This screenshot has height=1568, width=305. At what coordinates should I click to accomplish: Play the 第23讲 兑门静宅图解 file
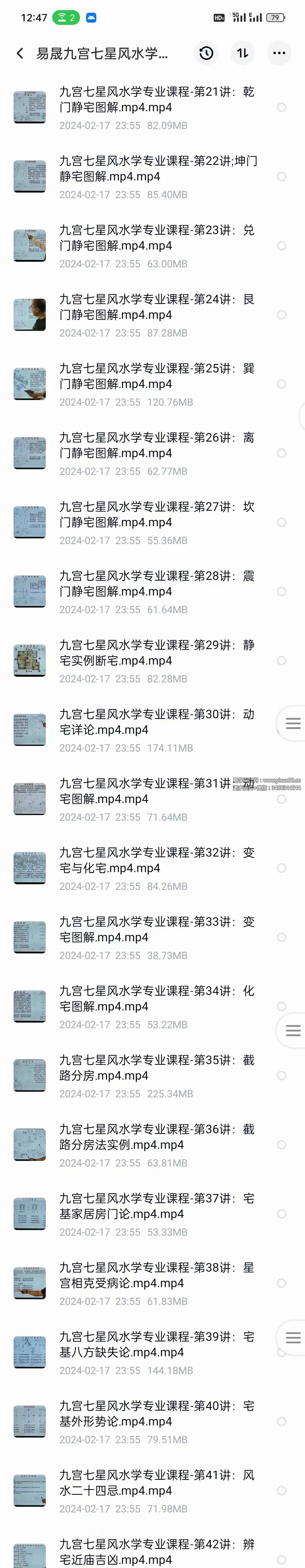156,238
